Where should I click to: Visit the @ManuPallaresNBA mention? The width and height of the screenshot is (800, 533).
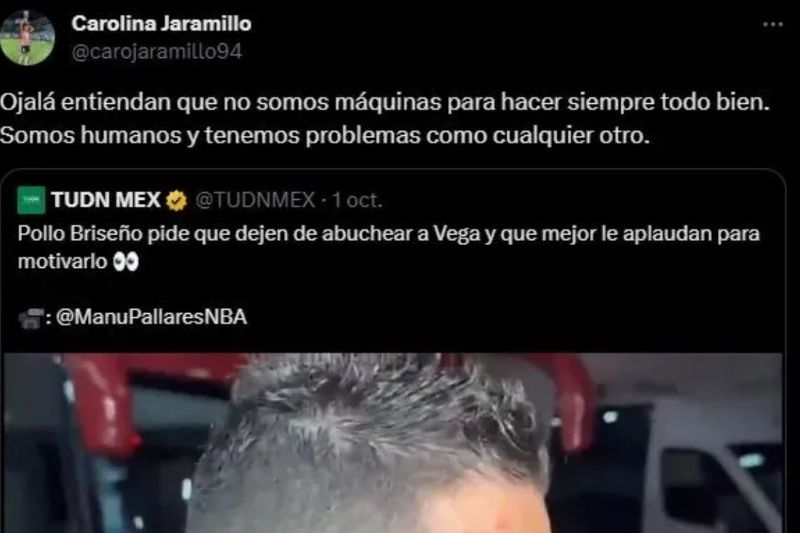(x=153, y=317)
